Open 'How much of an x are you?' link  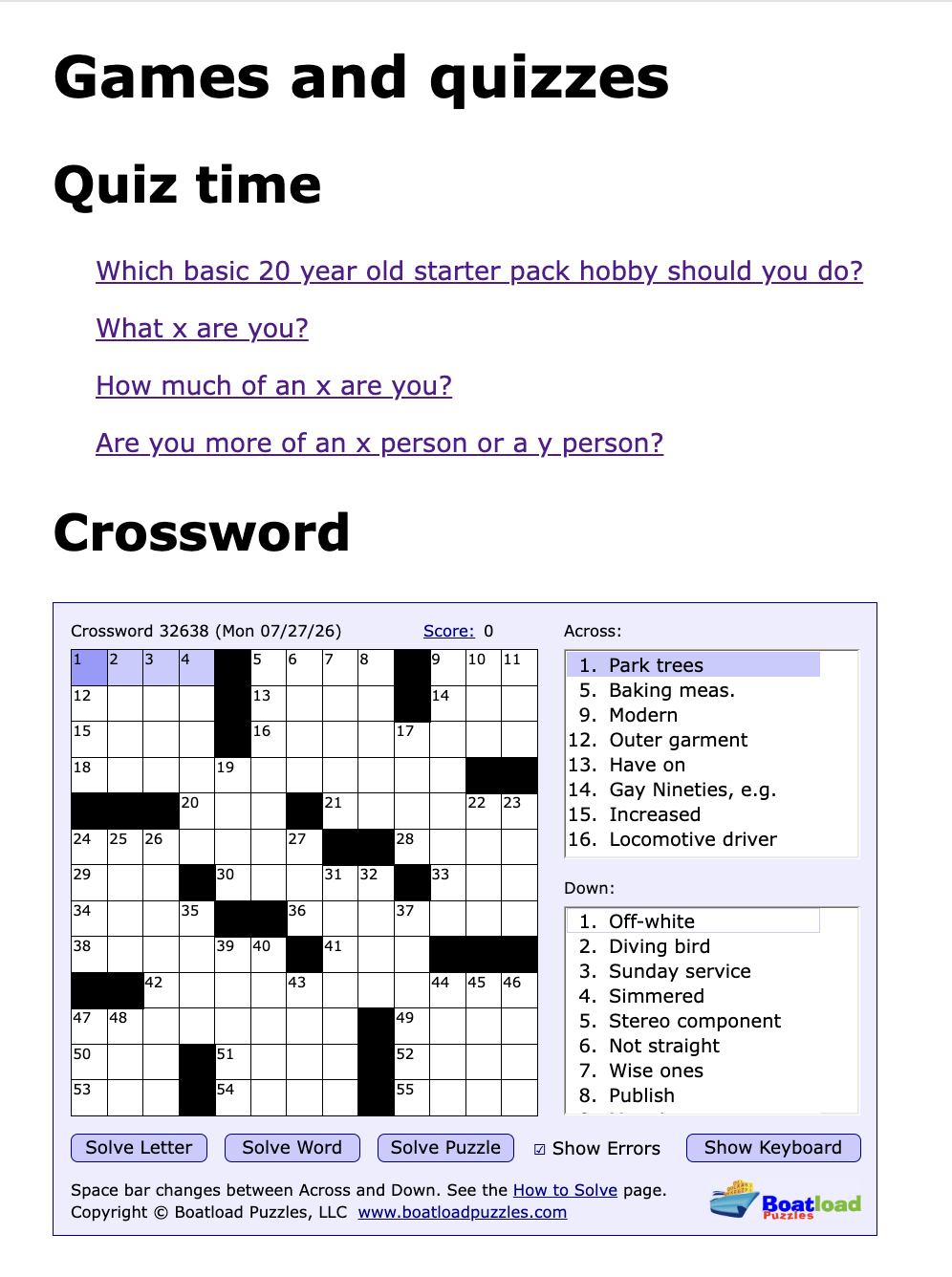click(273, 386)
